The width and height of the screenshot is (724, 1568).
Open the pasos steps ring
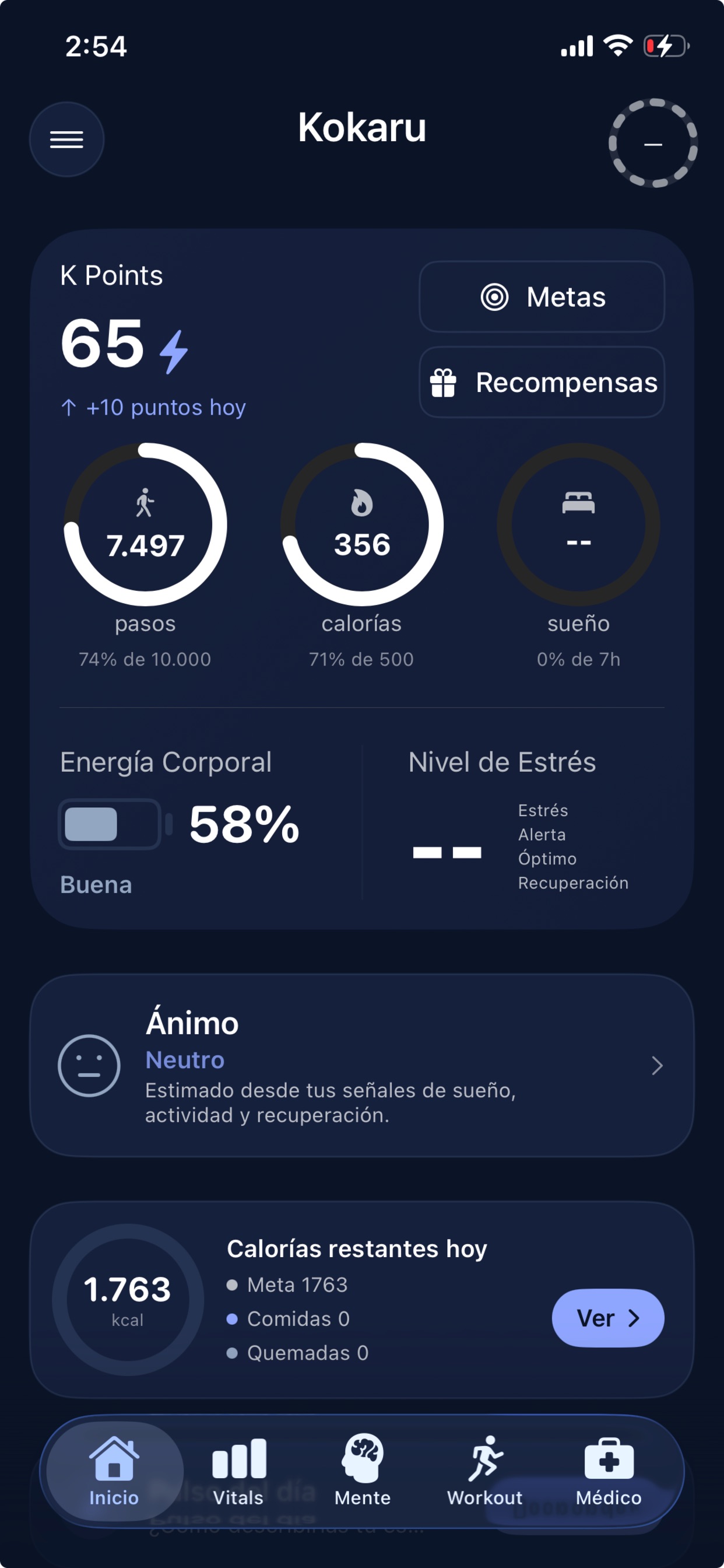(145, 524)
